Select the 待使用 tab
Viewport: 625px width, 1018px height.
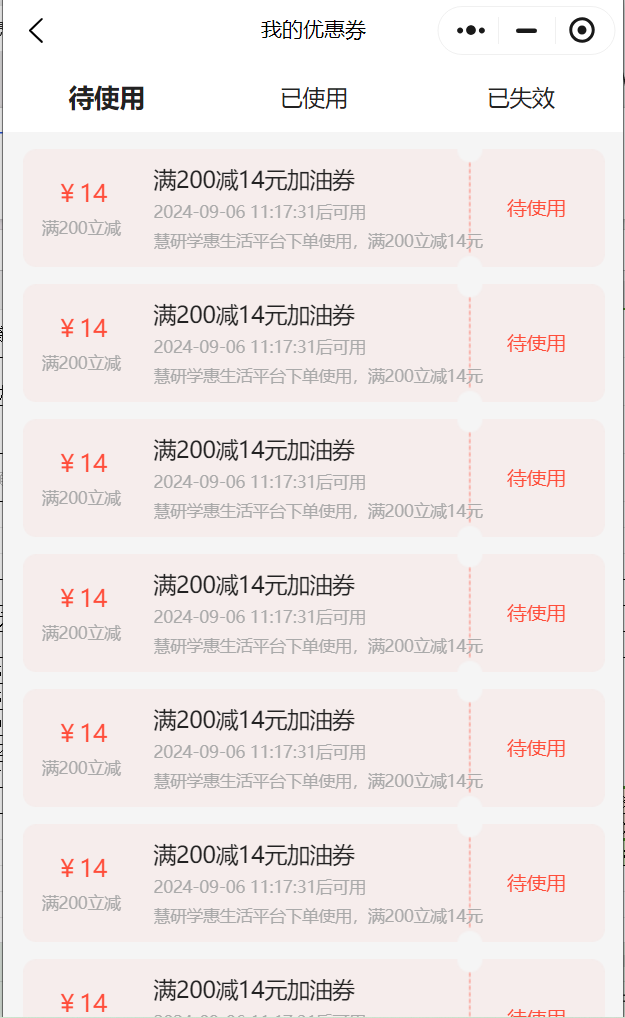click(x=106, y=99)
